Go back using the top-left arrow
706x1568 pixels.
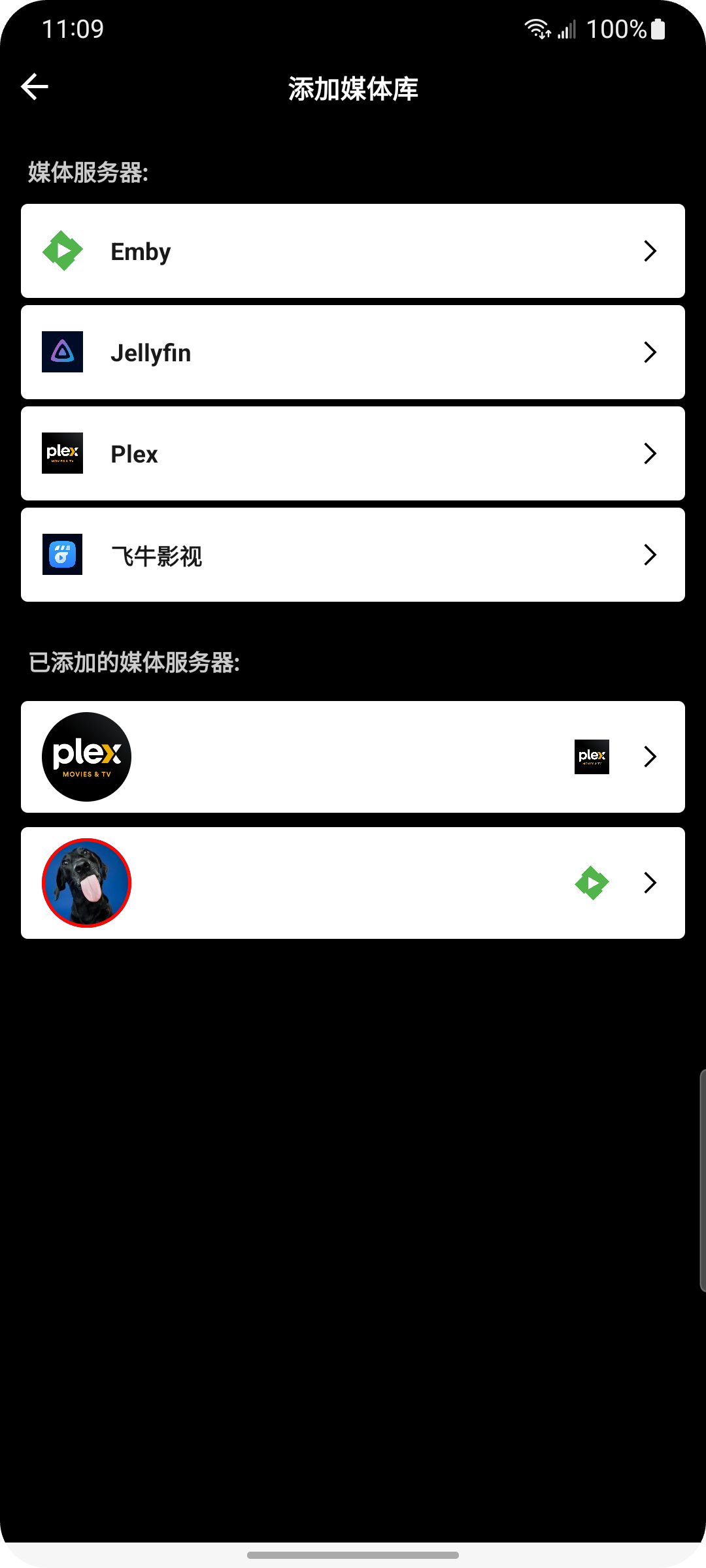[x=35, y=87]
